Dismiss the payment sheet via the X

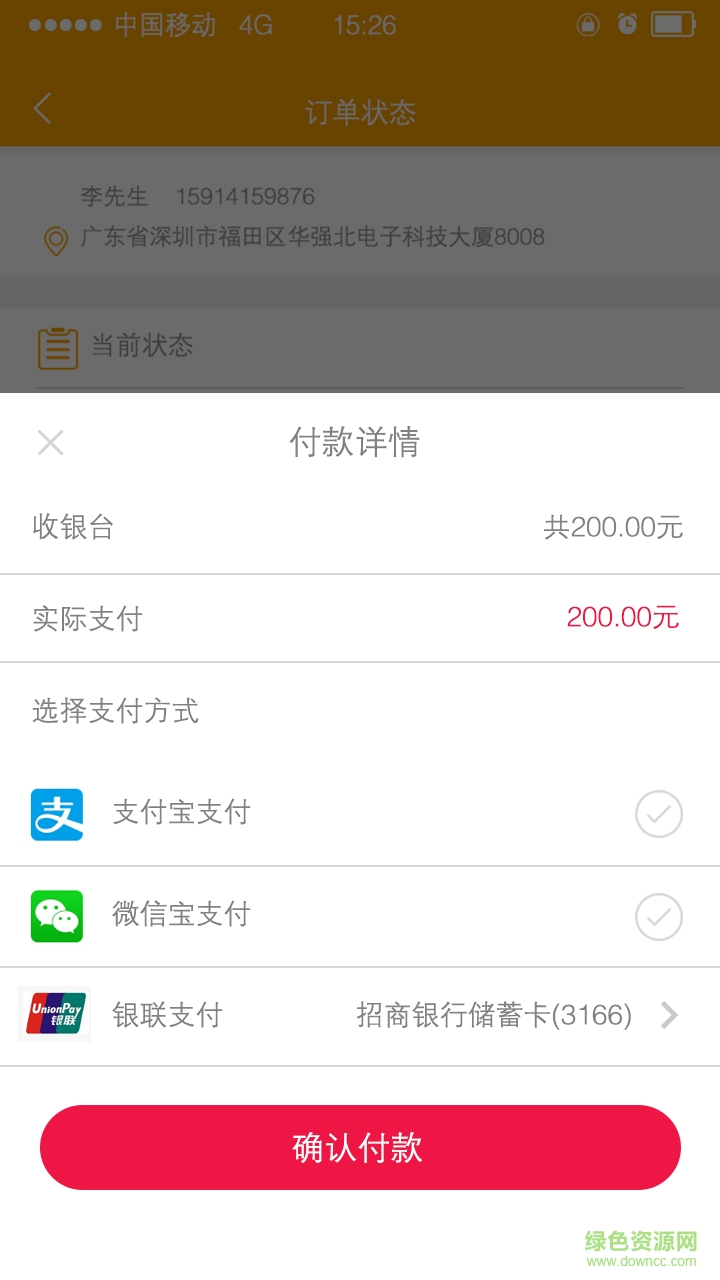point(50,443)
